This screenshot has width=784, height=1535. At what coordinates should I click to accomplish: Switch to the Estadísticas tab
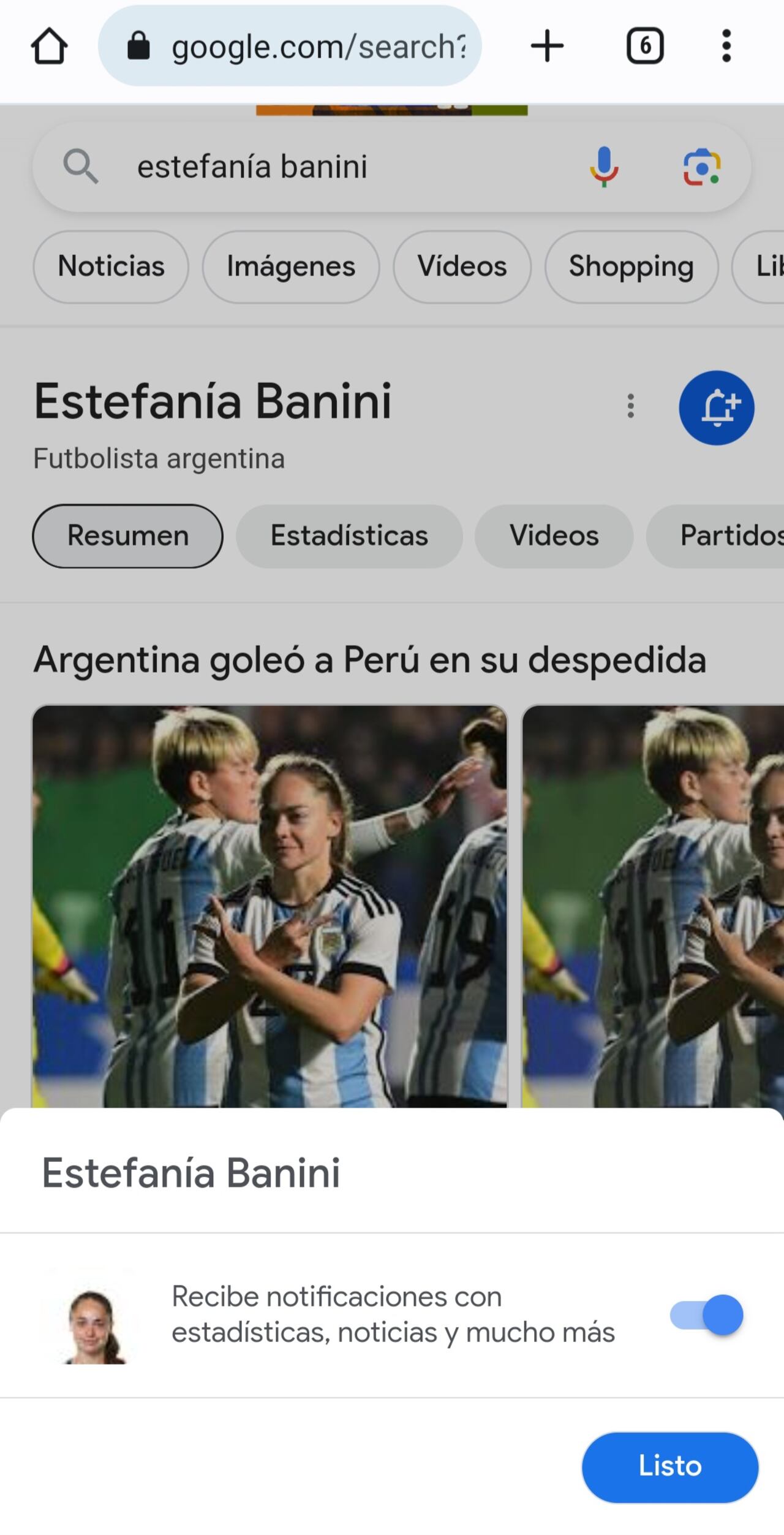[349, 535]
